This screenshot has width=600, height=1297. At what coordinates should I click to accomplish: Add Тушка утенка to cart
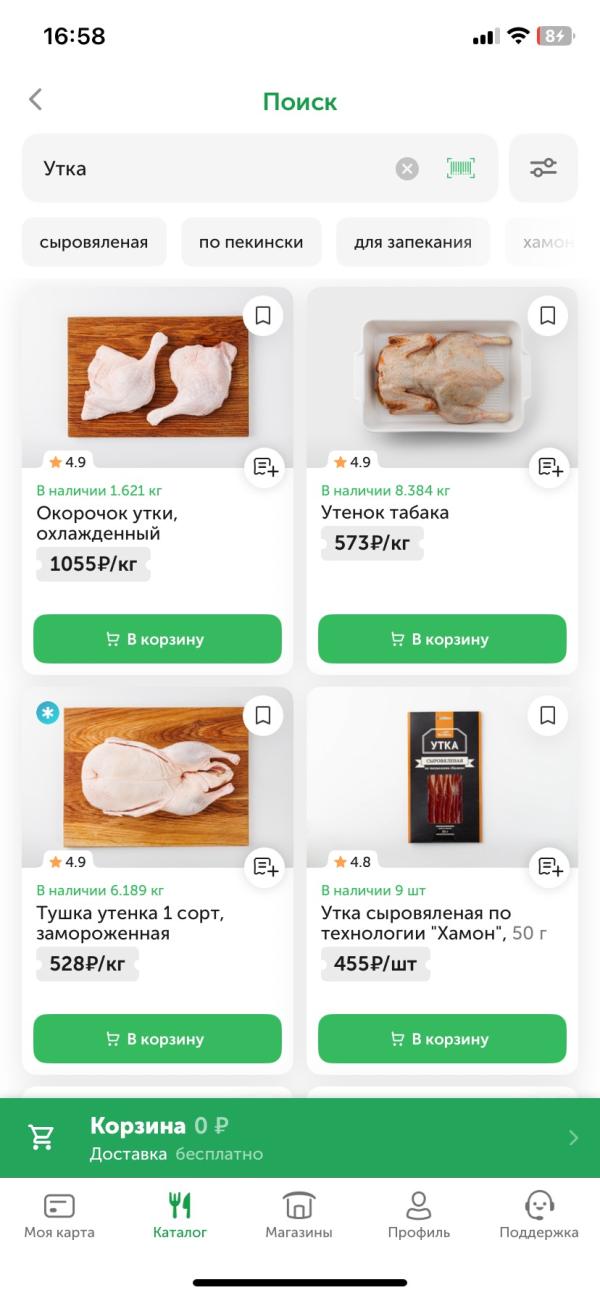pos(157,1039)
